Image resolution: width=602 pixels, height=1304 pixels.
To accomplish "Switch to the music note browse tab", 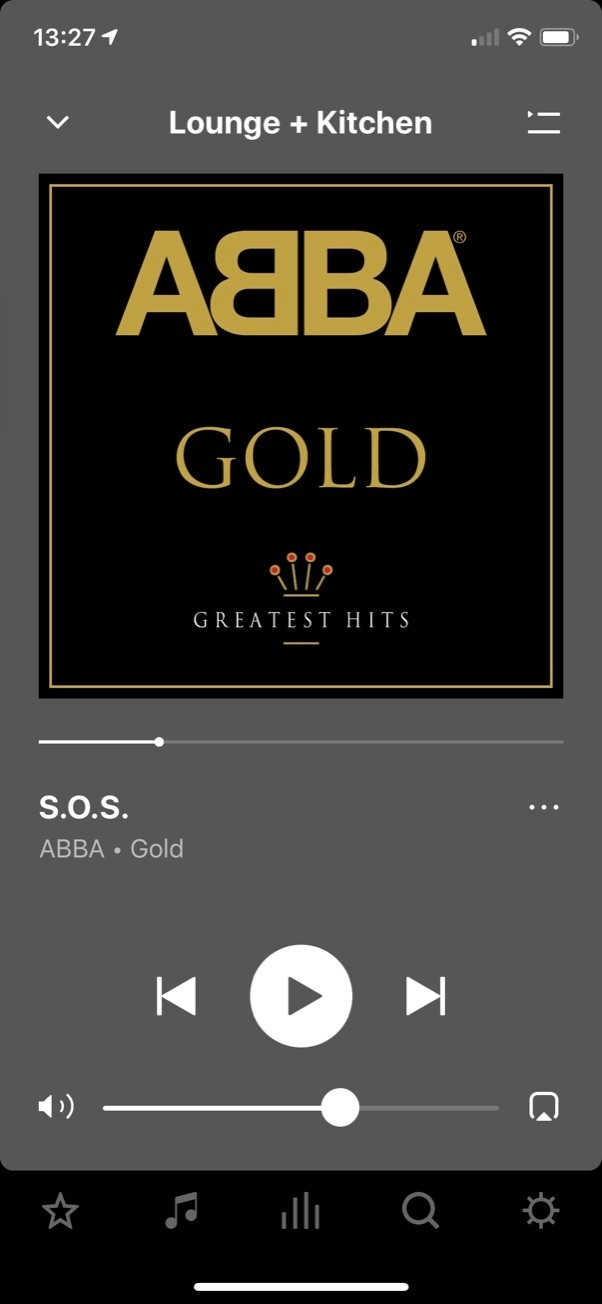I will (x=181, y=1212).
